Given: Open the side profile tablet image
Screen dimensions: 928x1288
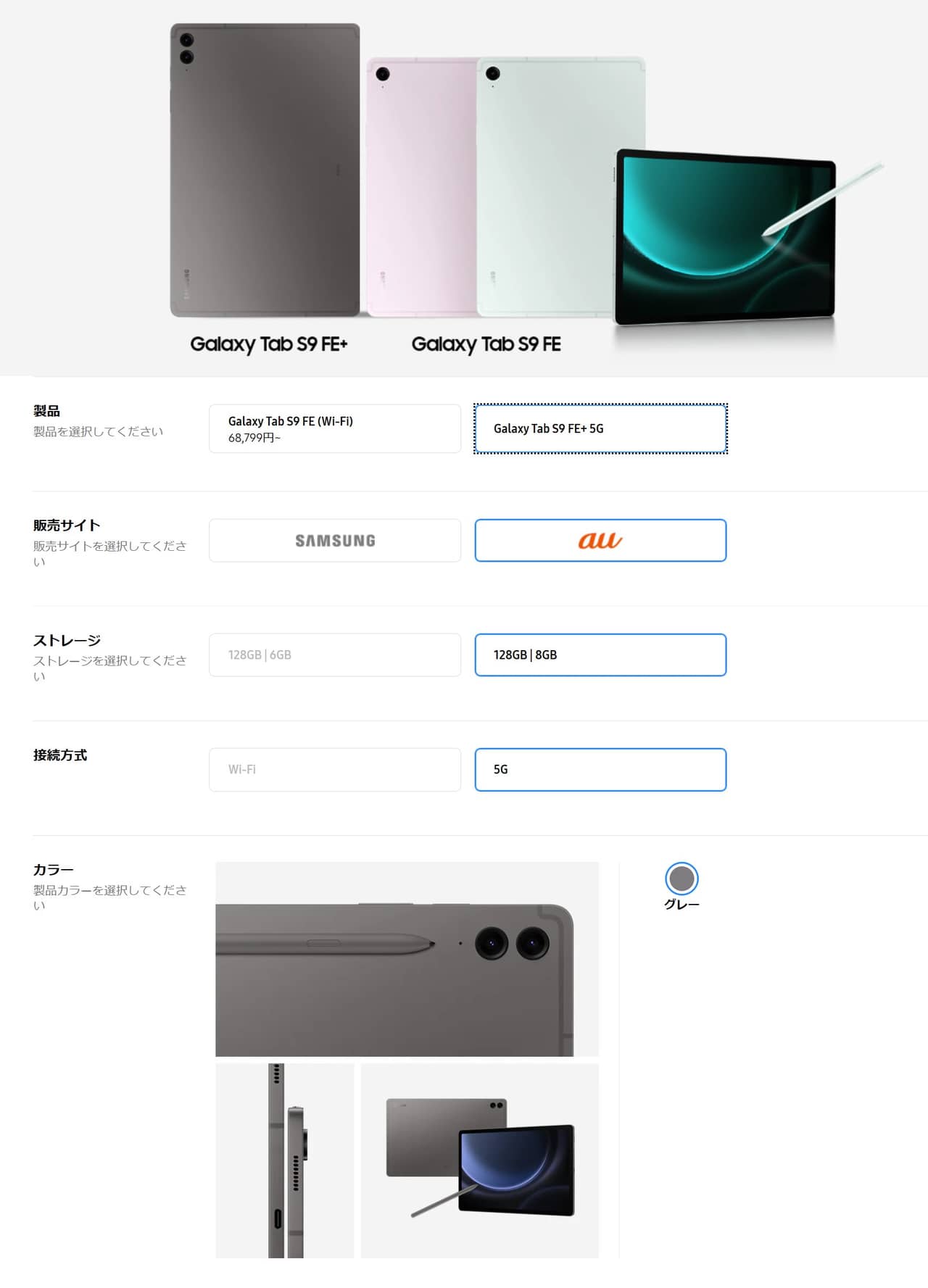Looking at the screenshot, I should (285, 1160).
